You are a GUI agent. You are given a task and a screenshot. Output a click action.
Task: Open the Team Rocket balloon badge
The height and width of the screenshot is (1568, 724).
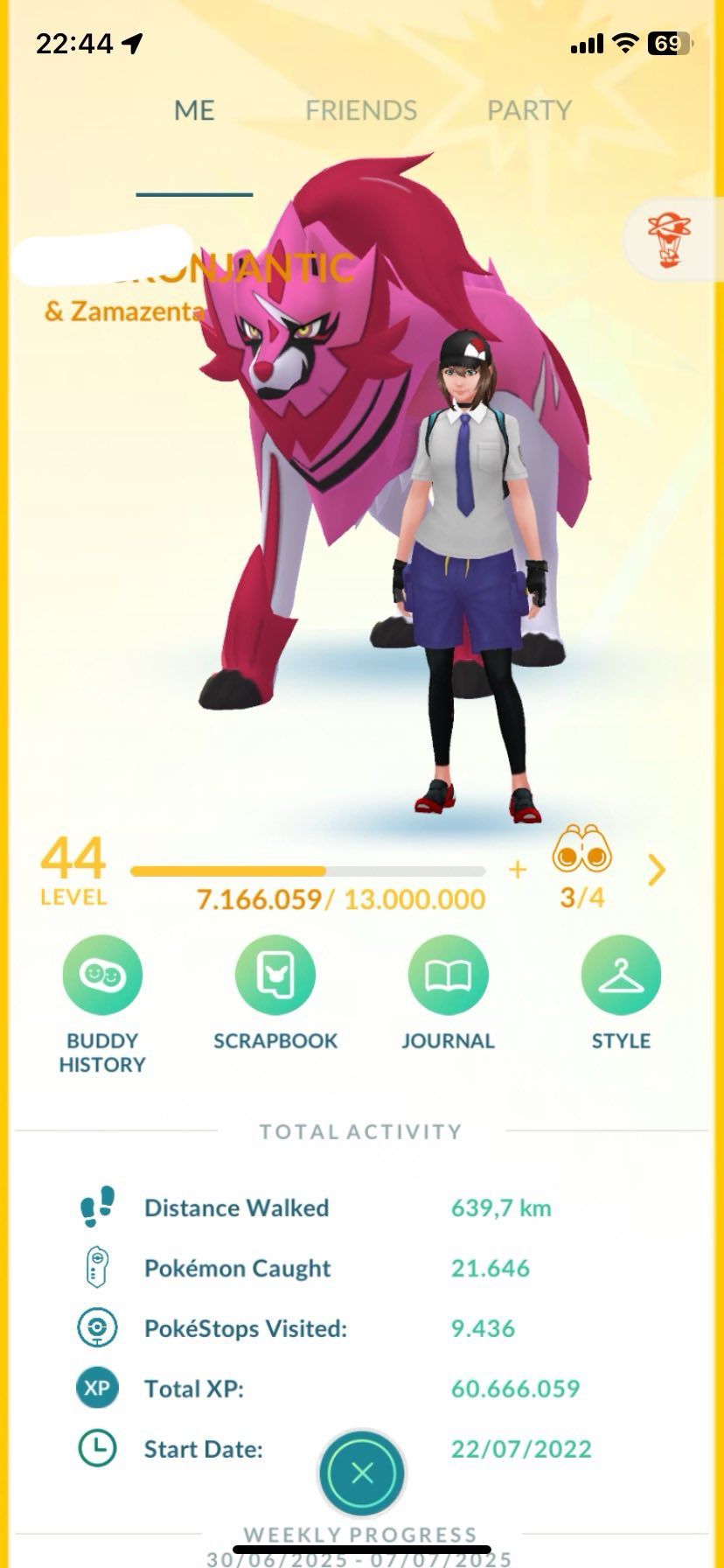[x=670, y=240]
